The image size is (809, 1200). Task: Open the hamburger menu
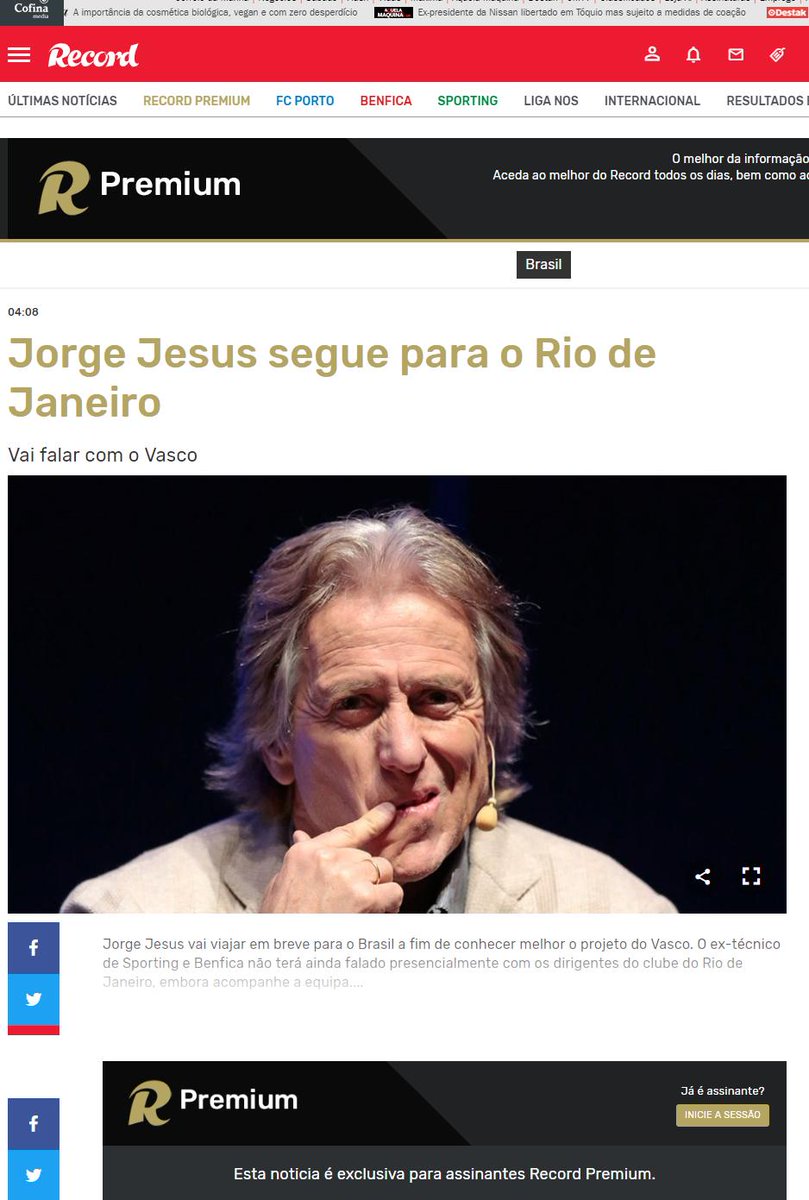point(19,55)
